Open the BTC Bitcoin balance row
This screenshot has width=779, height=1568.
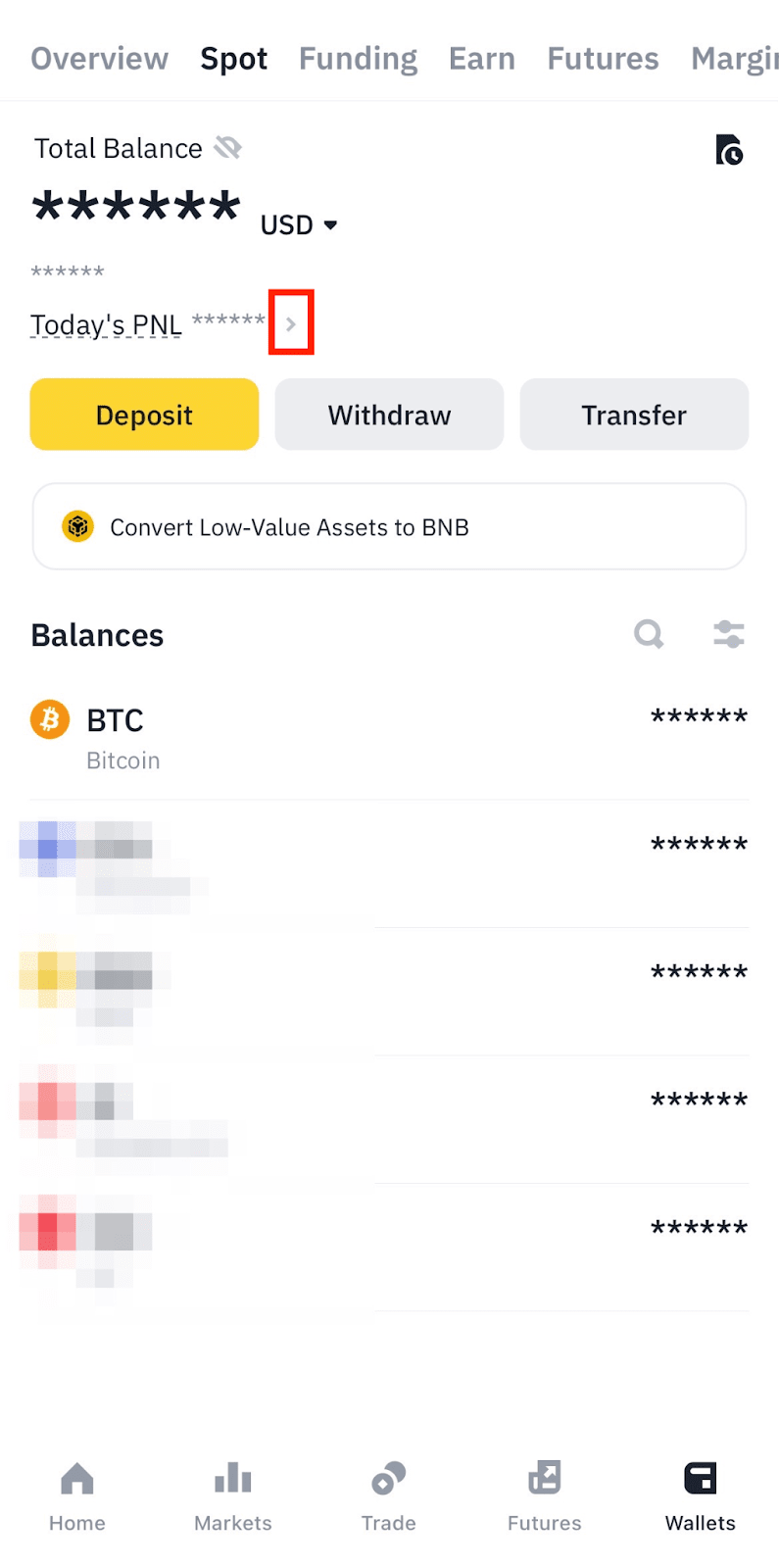(x=389, y=737)
